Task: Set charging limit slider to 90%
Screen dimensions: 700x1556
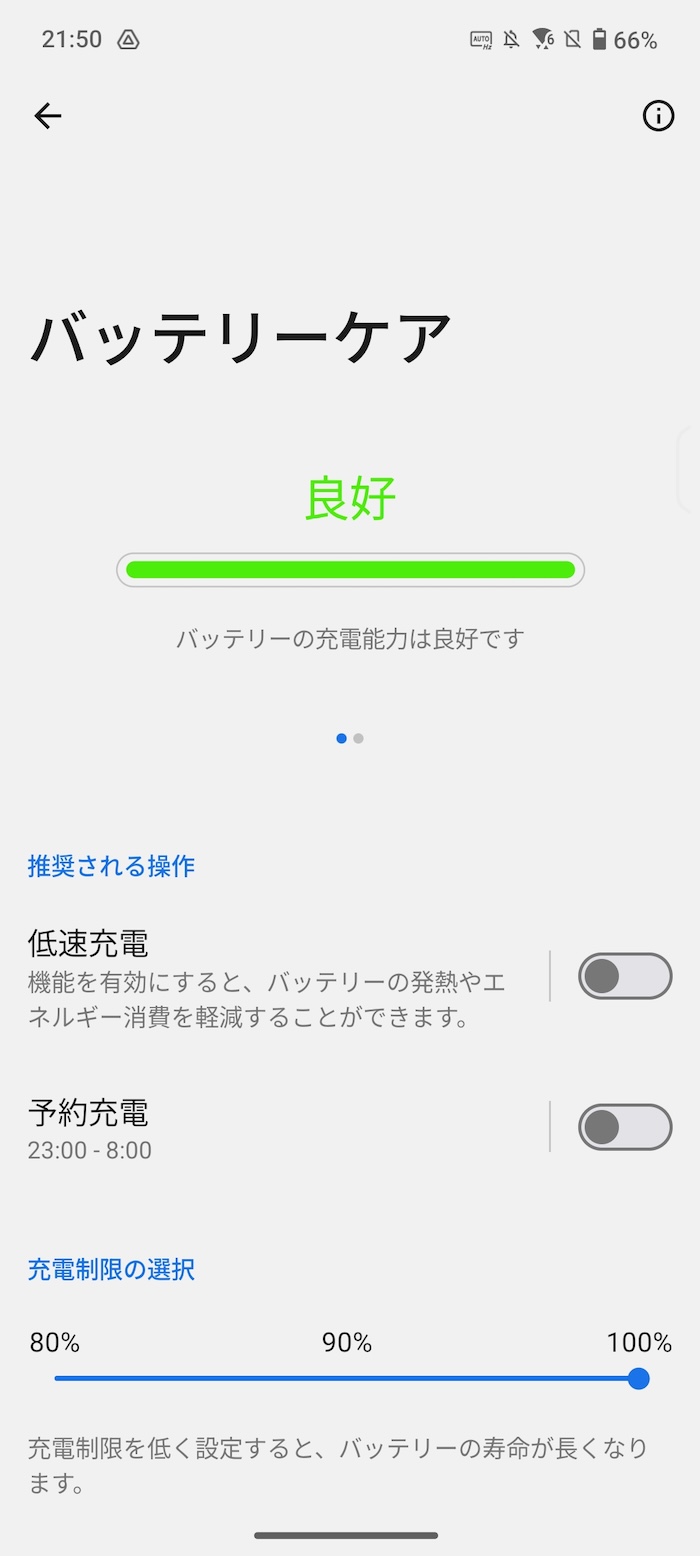Action: tap(347, 1378)
